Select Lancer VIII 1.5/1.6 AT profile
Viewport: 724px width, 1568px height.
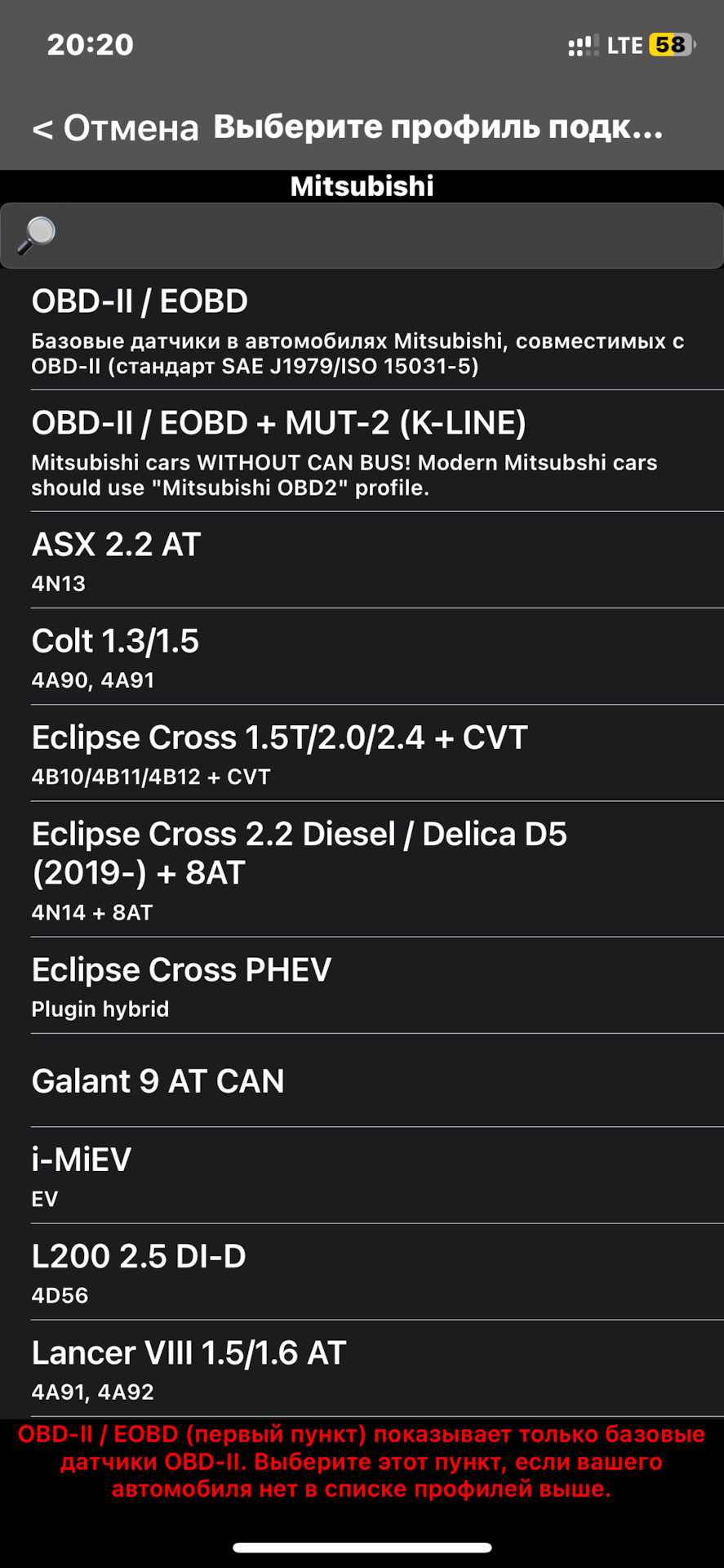tap(362, 1368)
